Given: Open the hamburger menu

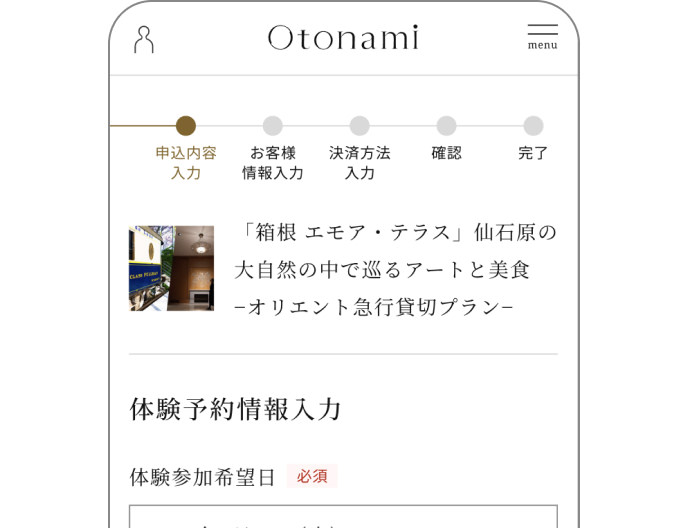Looking at the screenshot, I should 542,37.
